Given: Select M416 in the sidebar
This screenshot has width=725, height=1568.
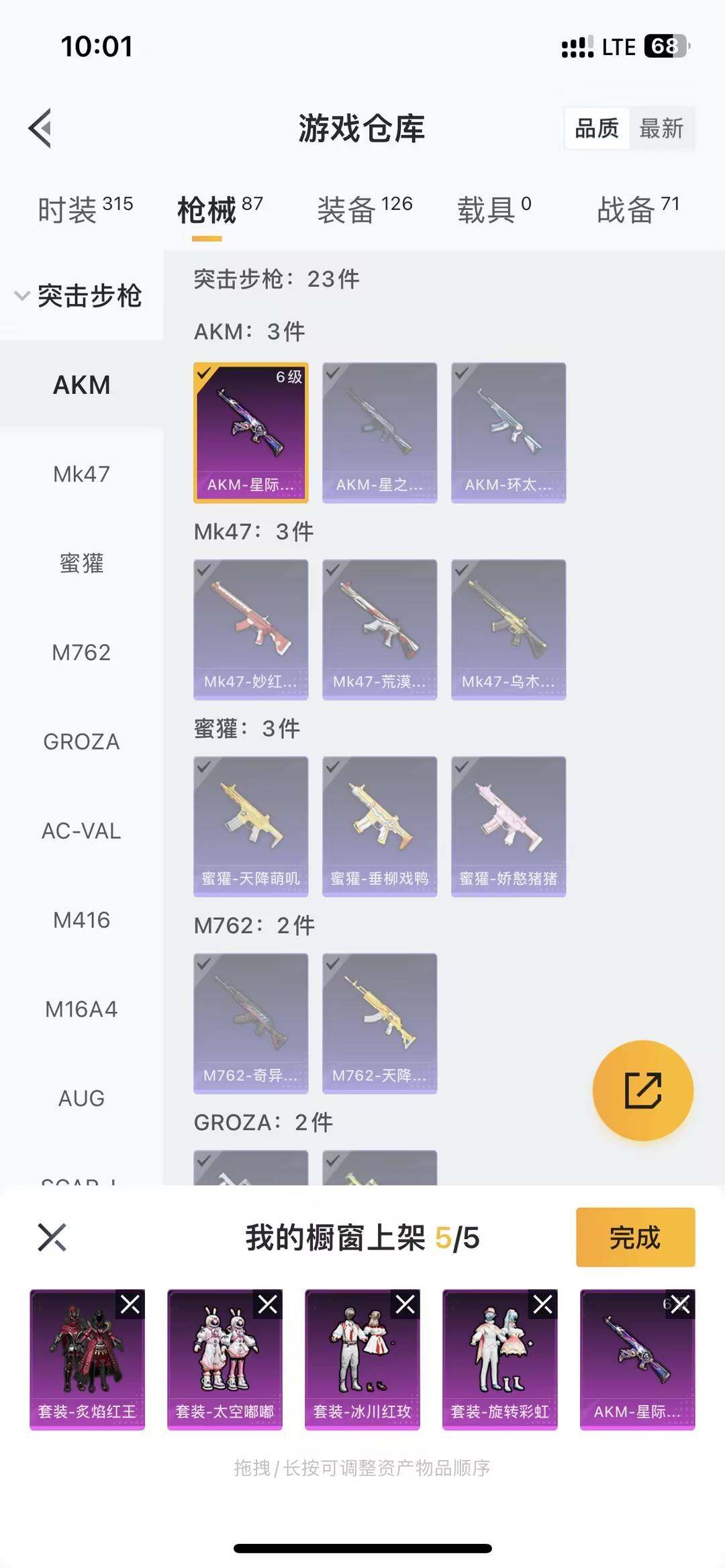Looking at the screenshot, I should [81, 920].
